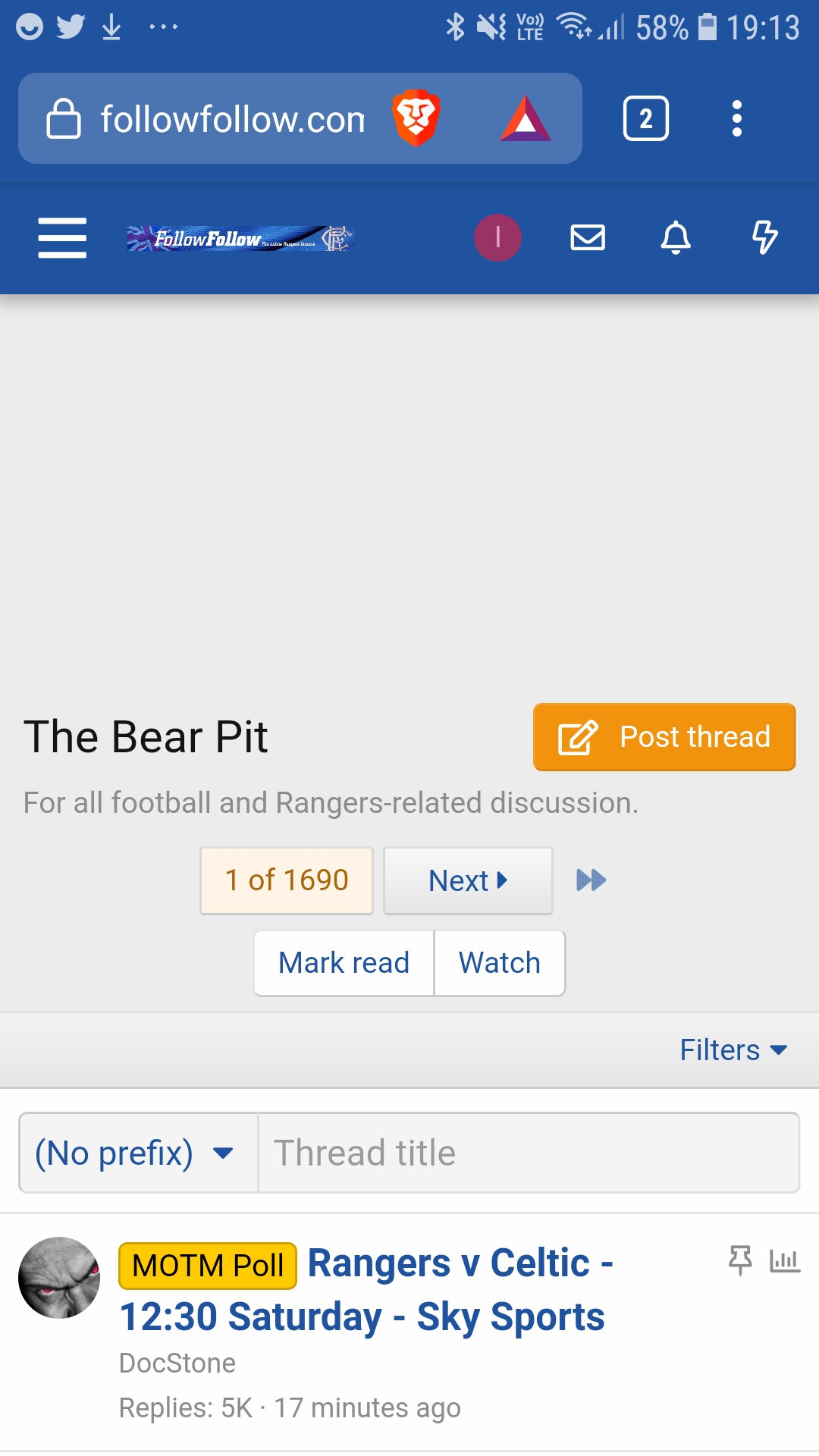
Task: Tap the Post thread button
Action: click(x=664, y=737)
